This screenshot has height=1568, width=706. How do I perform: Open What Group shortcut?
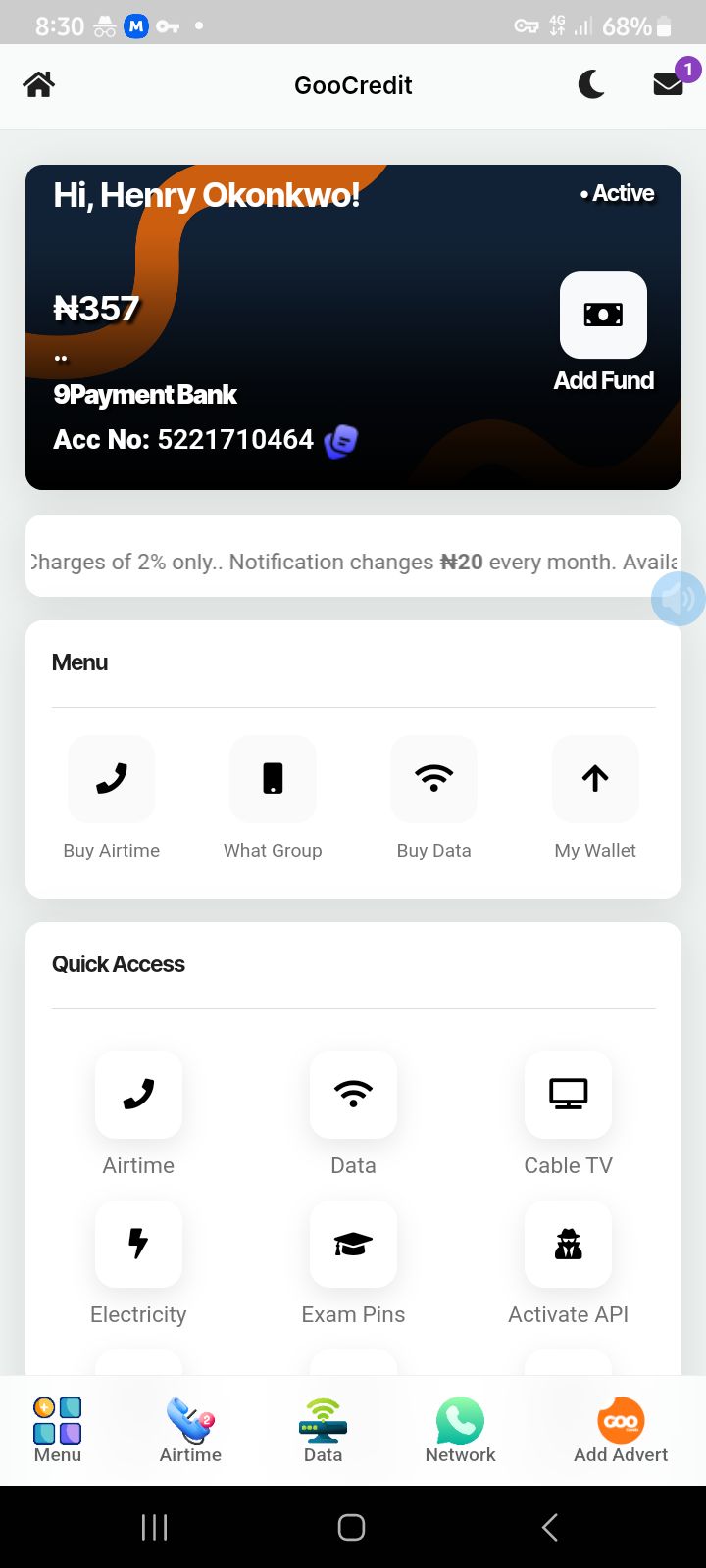[273, 779]
